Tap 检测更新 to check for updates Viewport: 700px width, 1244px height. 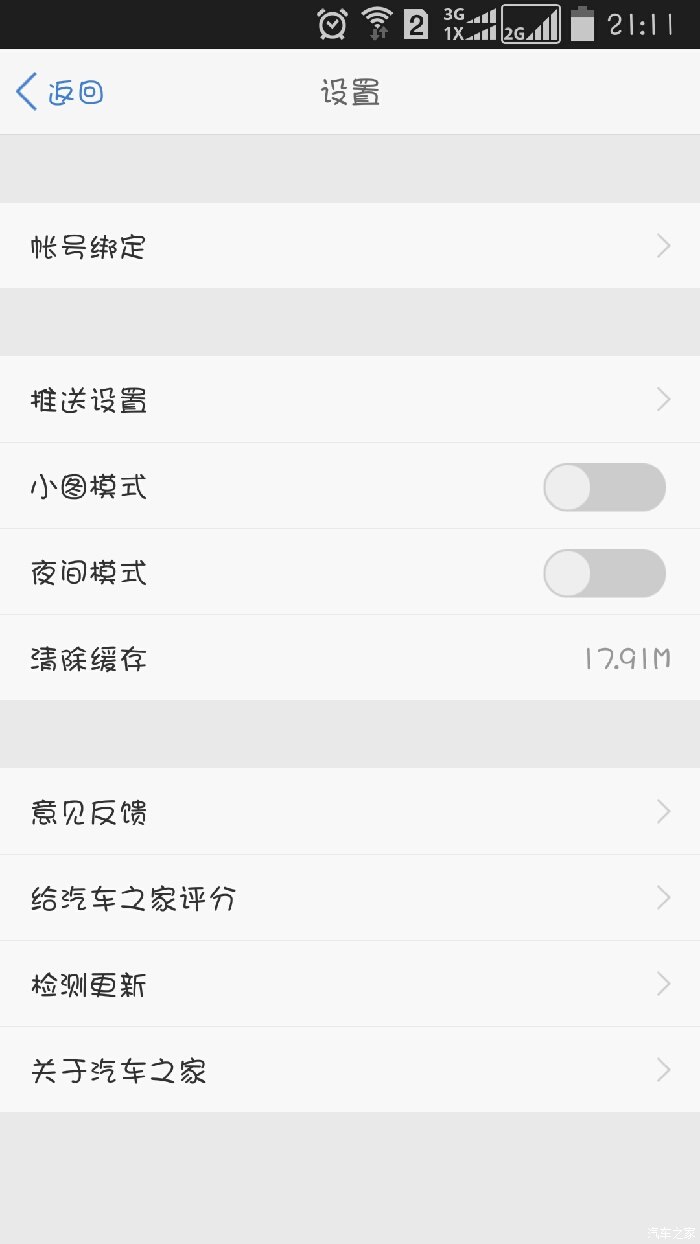(x=350, y=984)
